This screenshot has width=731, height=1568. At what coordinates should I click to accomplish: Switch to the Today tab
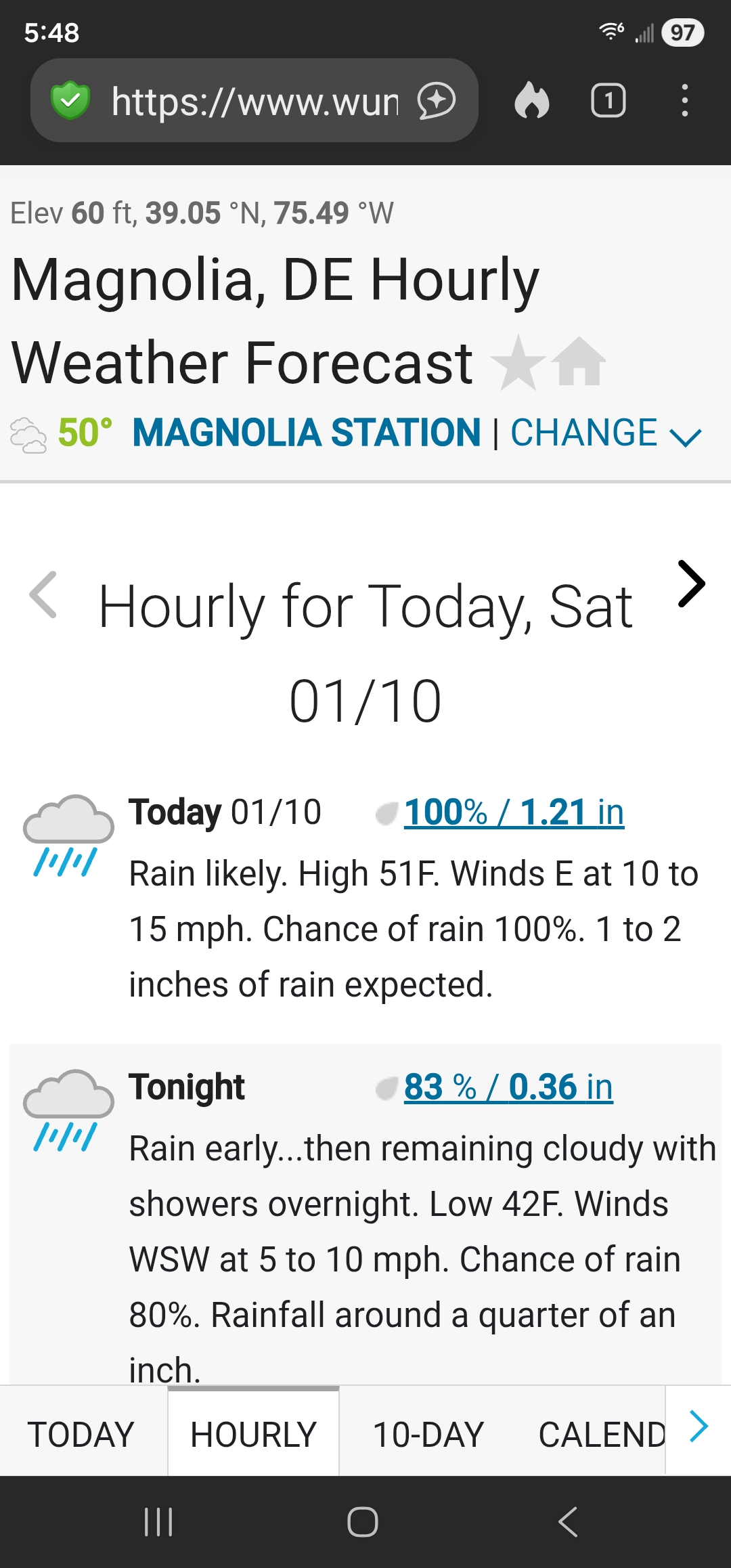(81, 1434)
